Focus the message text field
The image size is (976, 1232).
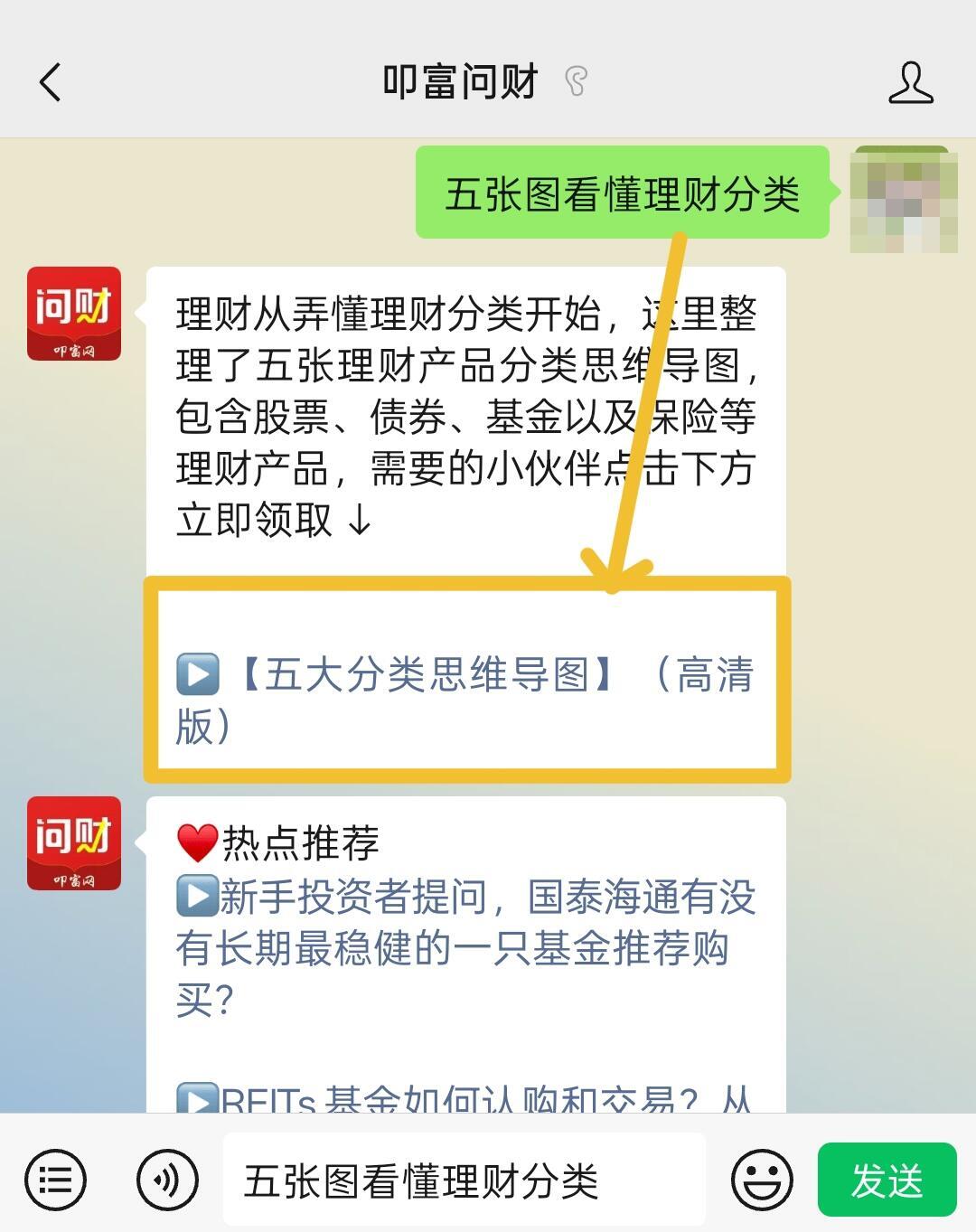point(465,1180)
